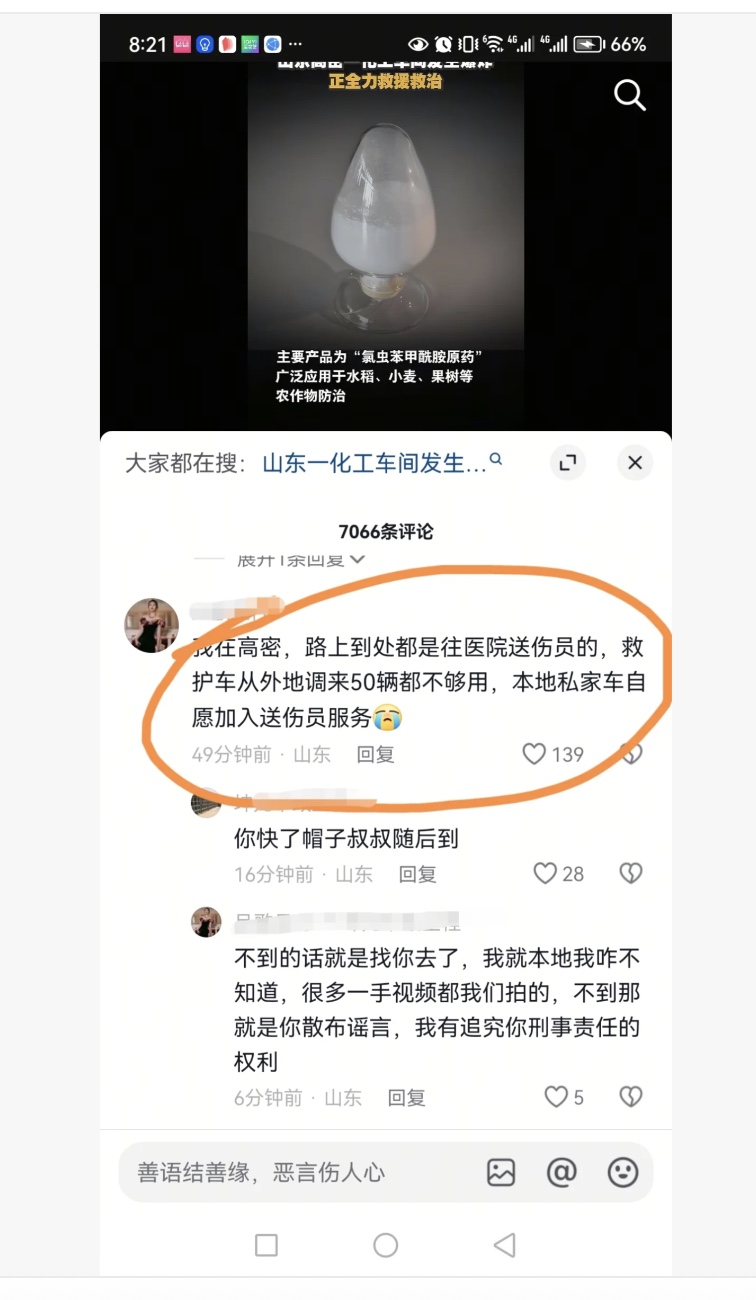Like the reply 你快了帽子叔叔随后到

pos(545,874)
